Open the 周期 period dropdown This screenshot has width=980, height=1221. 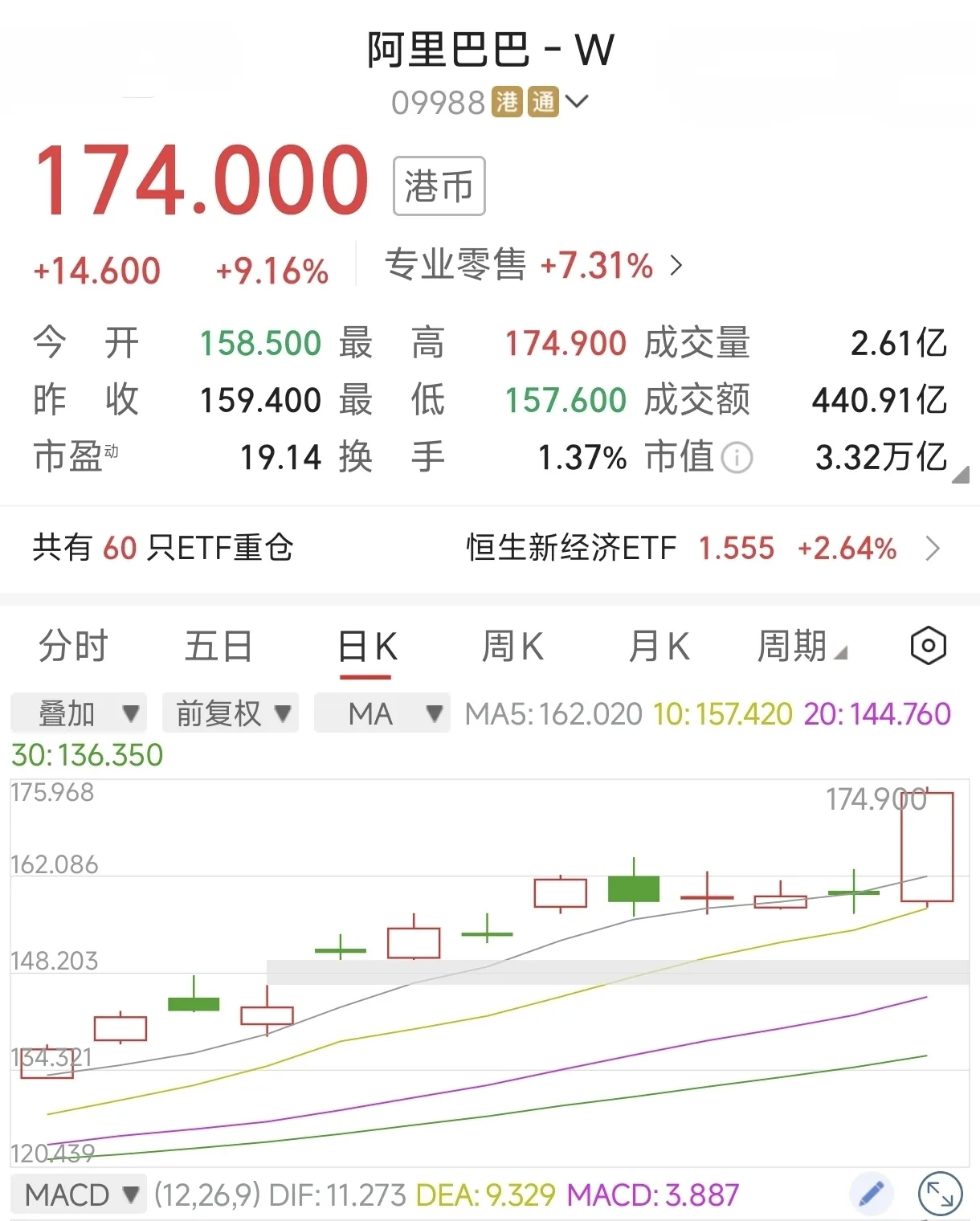pos(802,647)
